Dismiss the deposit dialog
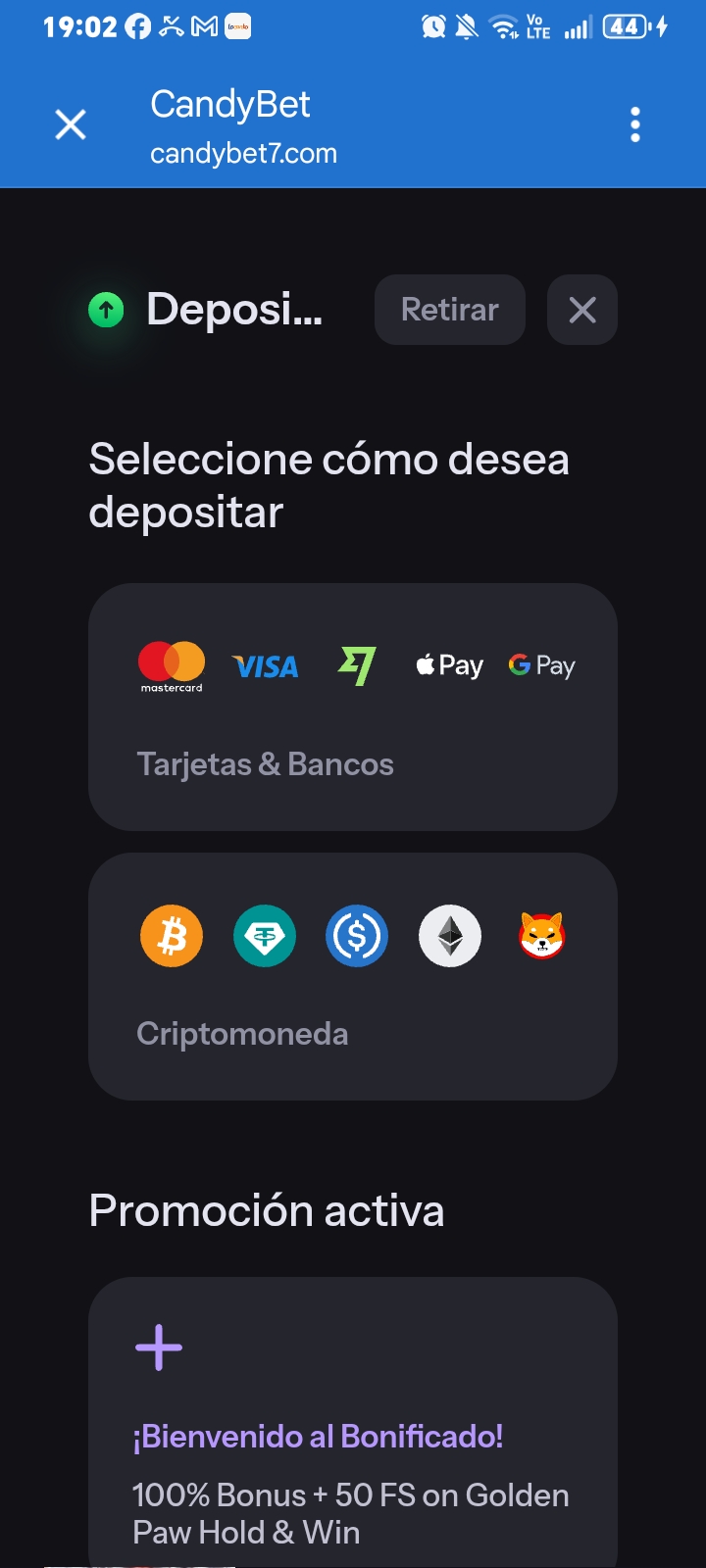 coord(582,310)
